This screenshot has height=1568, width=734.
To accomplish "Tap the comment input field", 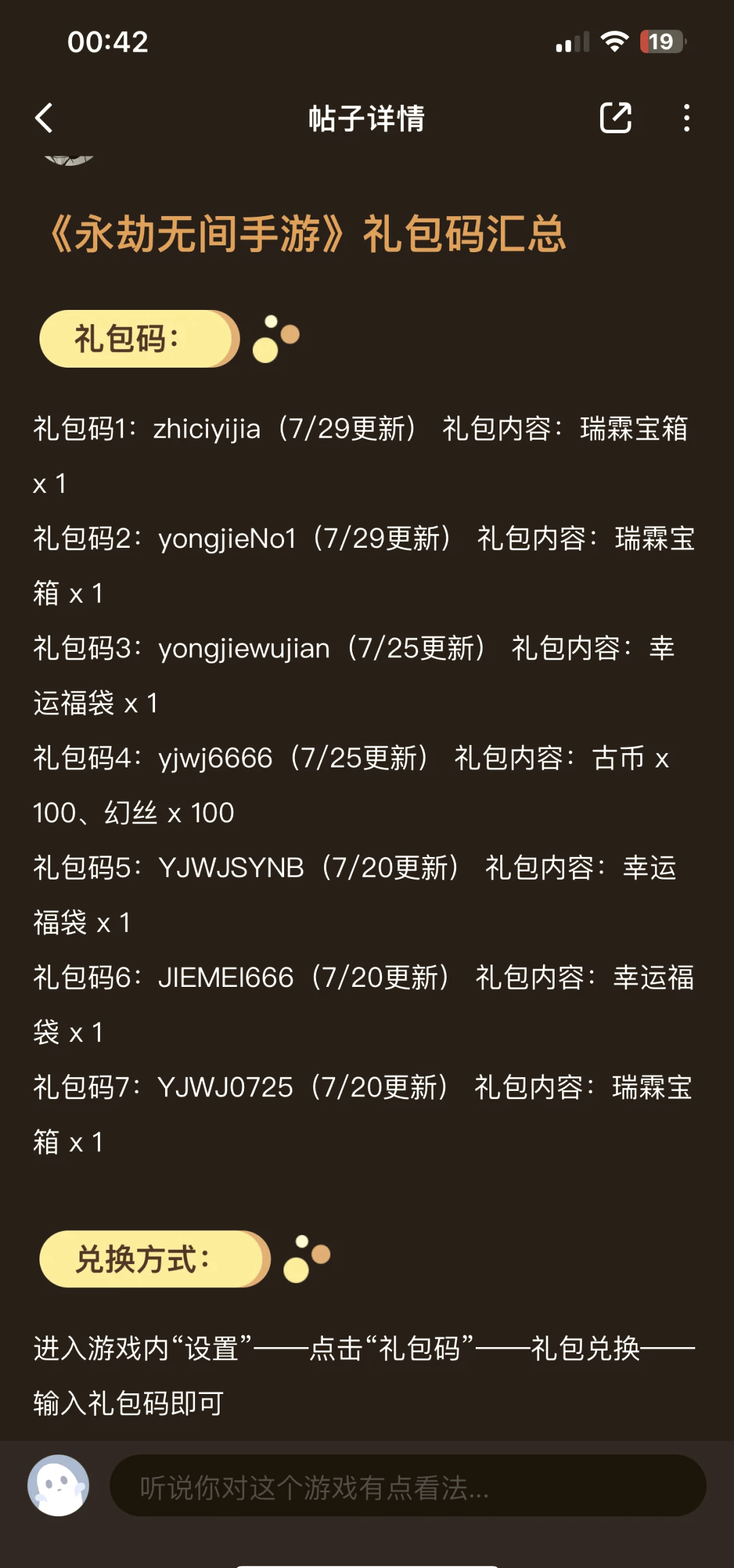I will click(408, 1488).
